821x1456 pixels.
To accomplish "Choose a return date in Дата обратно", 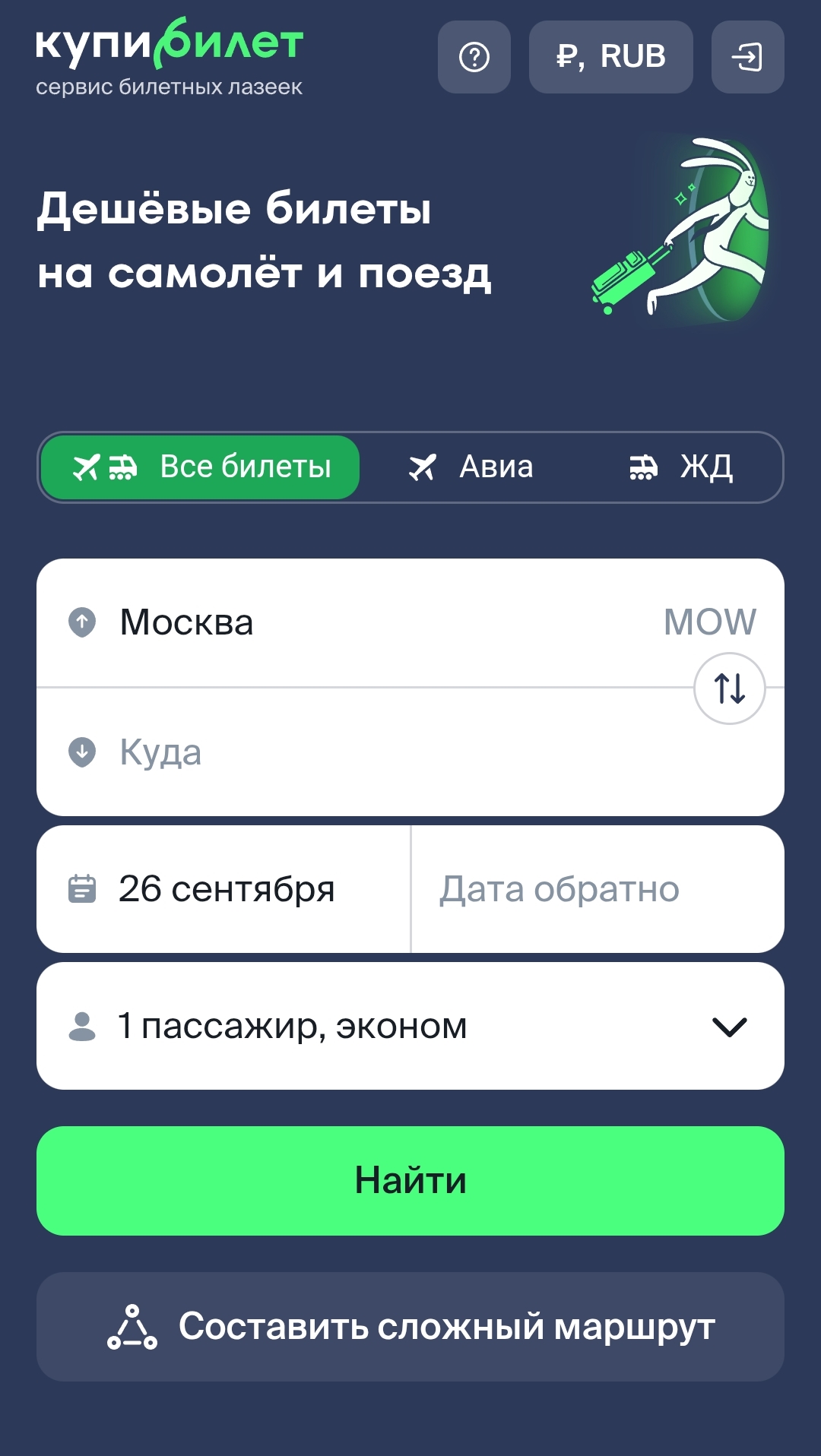I will click(x=596, y=889).
